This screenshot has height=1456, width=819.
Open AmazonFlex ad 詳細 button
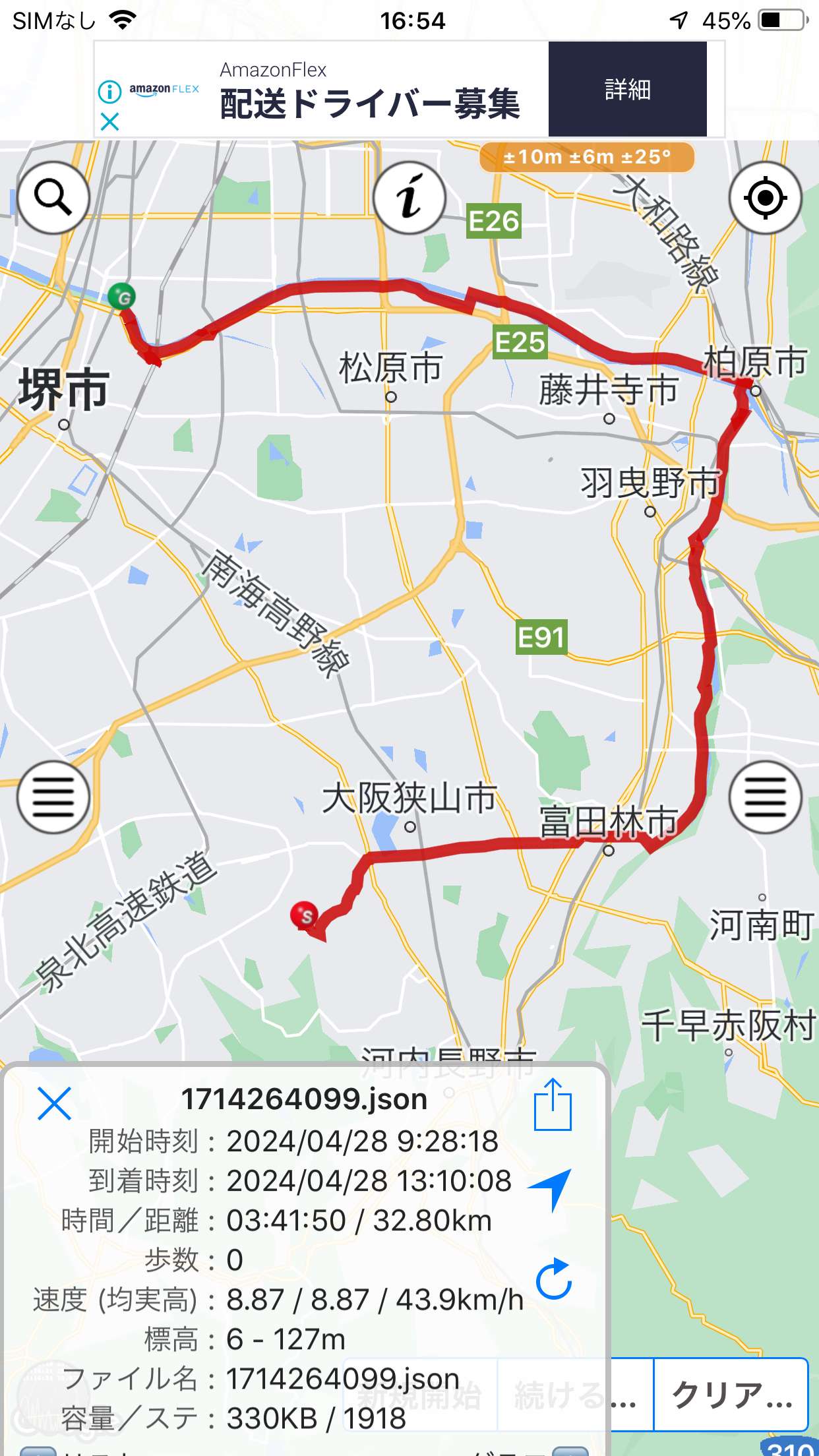point(628,89)
